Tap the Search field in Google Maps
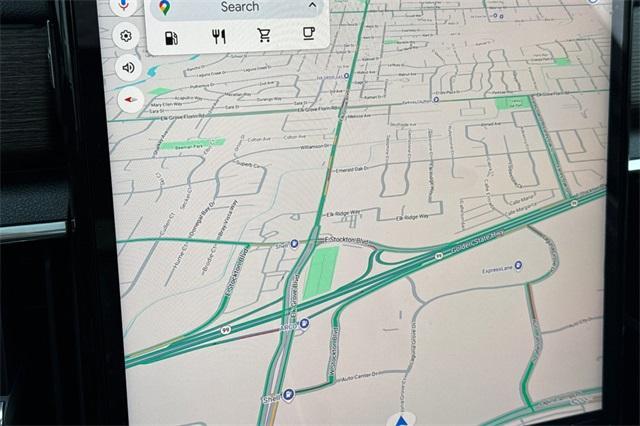 click(x=238, y=7)
